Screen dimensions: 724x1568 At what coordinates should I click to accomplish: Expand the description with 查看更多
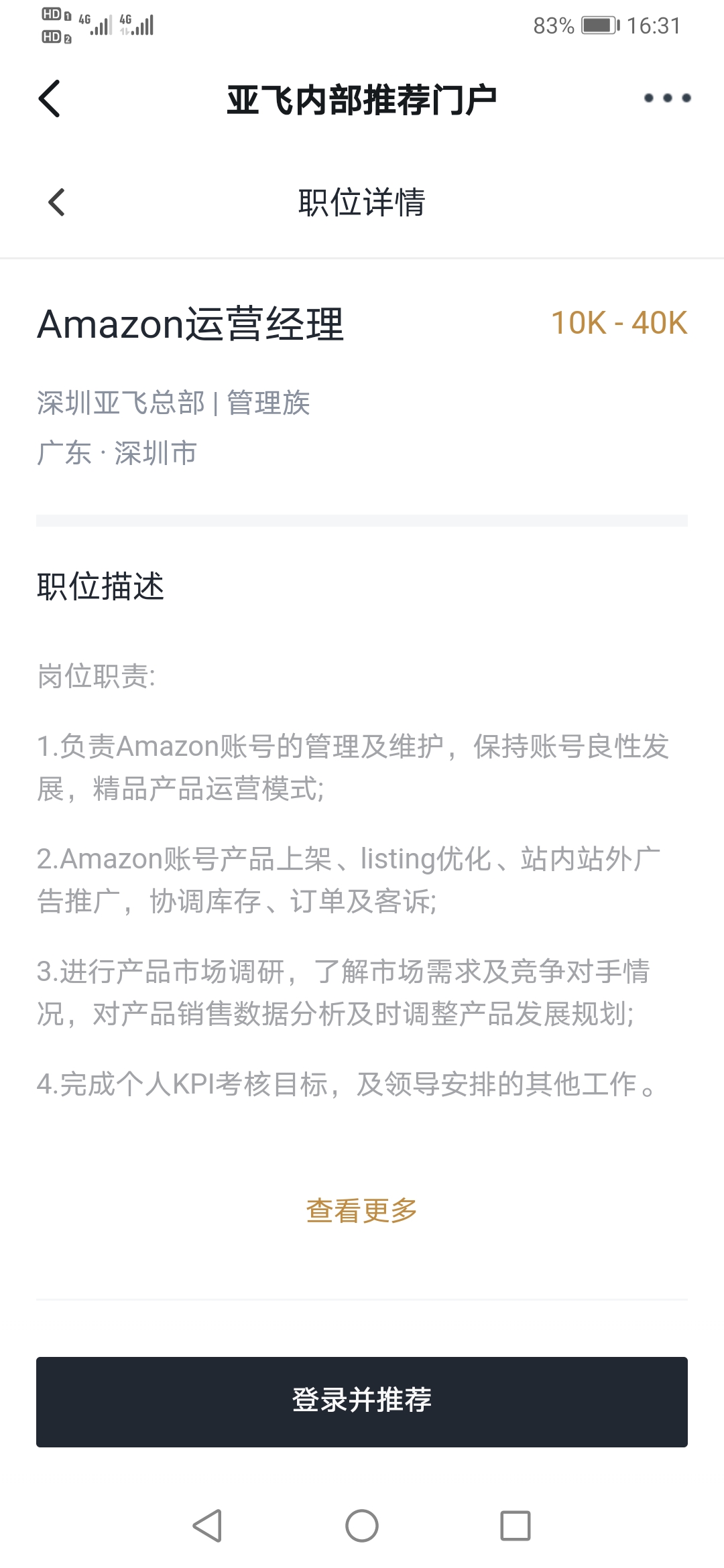(x=362, y=1210)
